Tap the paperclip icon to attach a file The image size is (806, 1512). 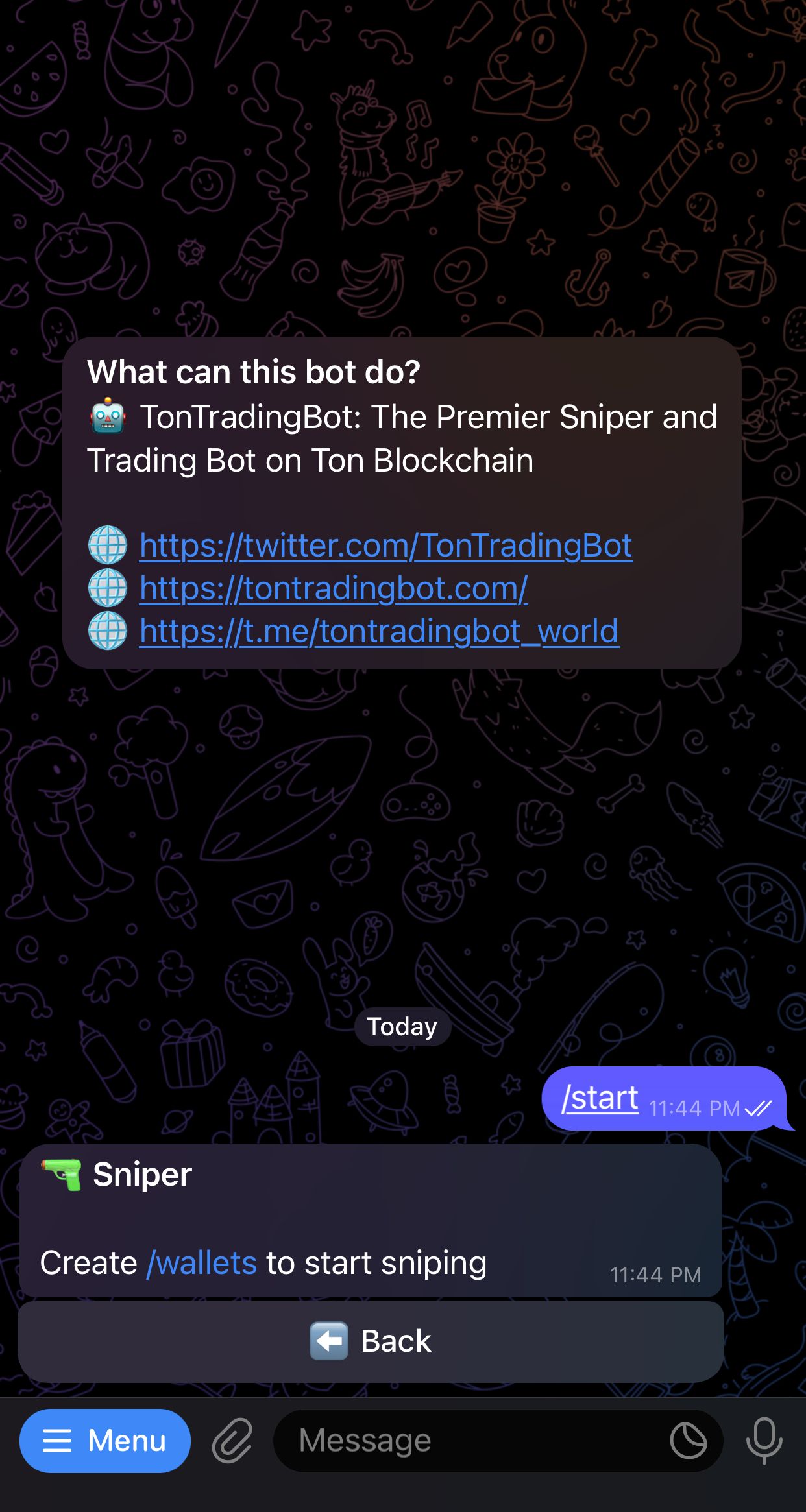(x=232, y=1441)
